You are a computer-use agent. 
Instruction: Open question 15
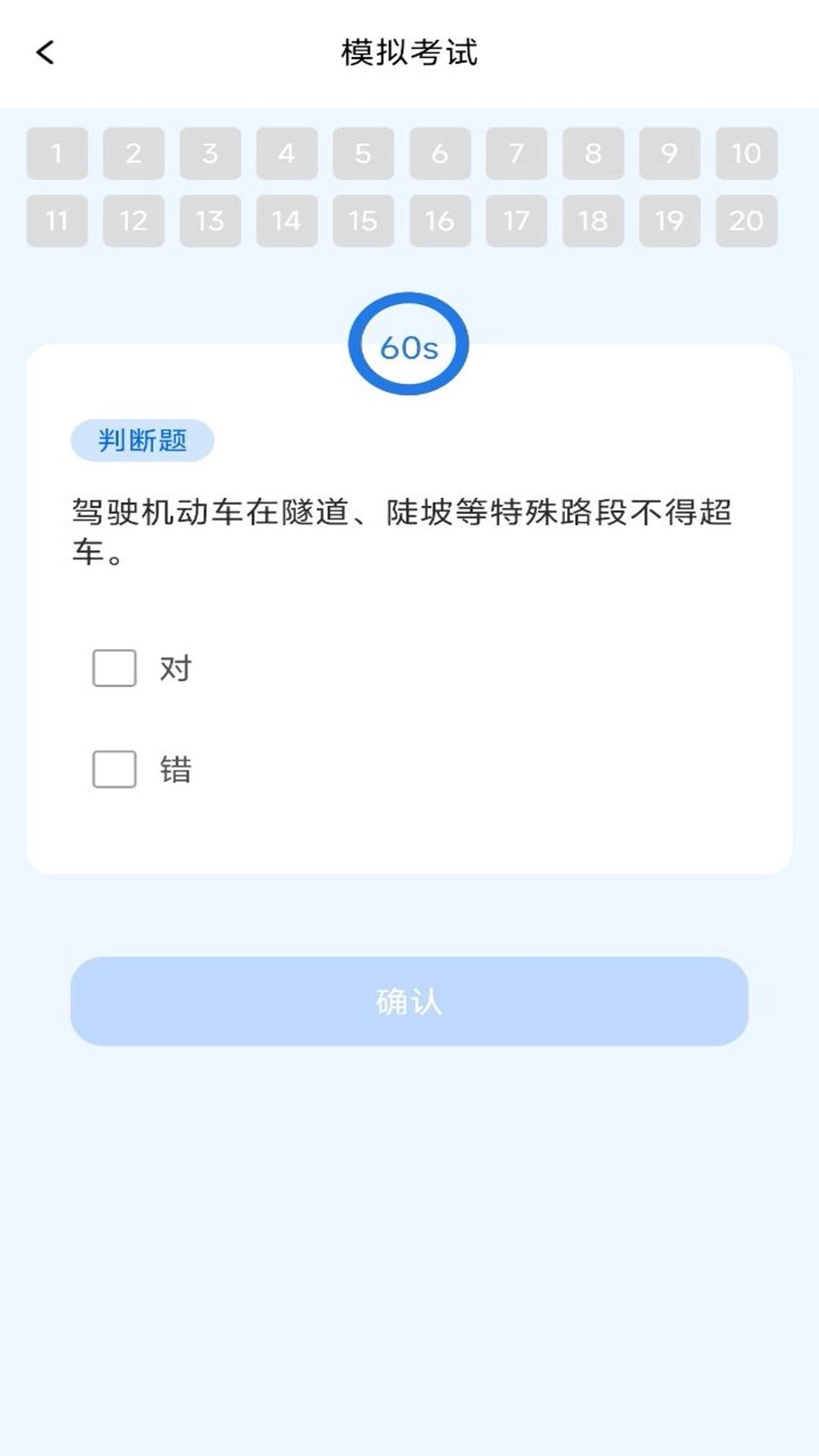pos(362,221)
